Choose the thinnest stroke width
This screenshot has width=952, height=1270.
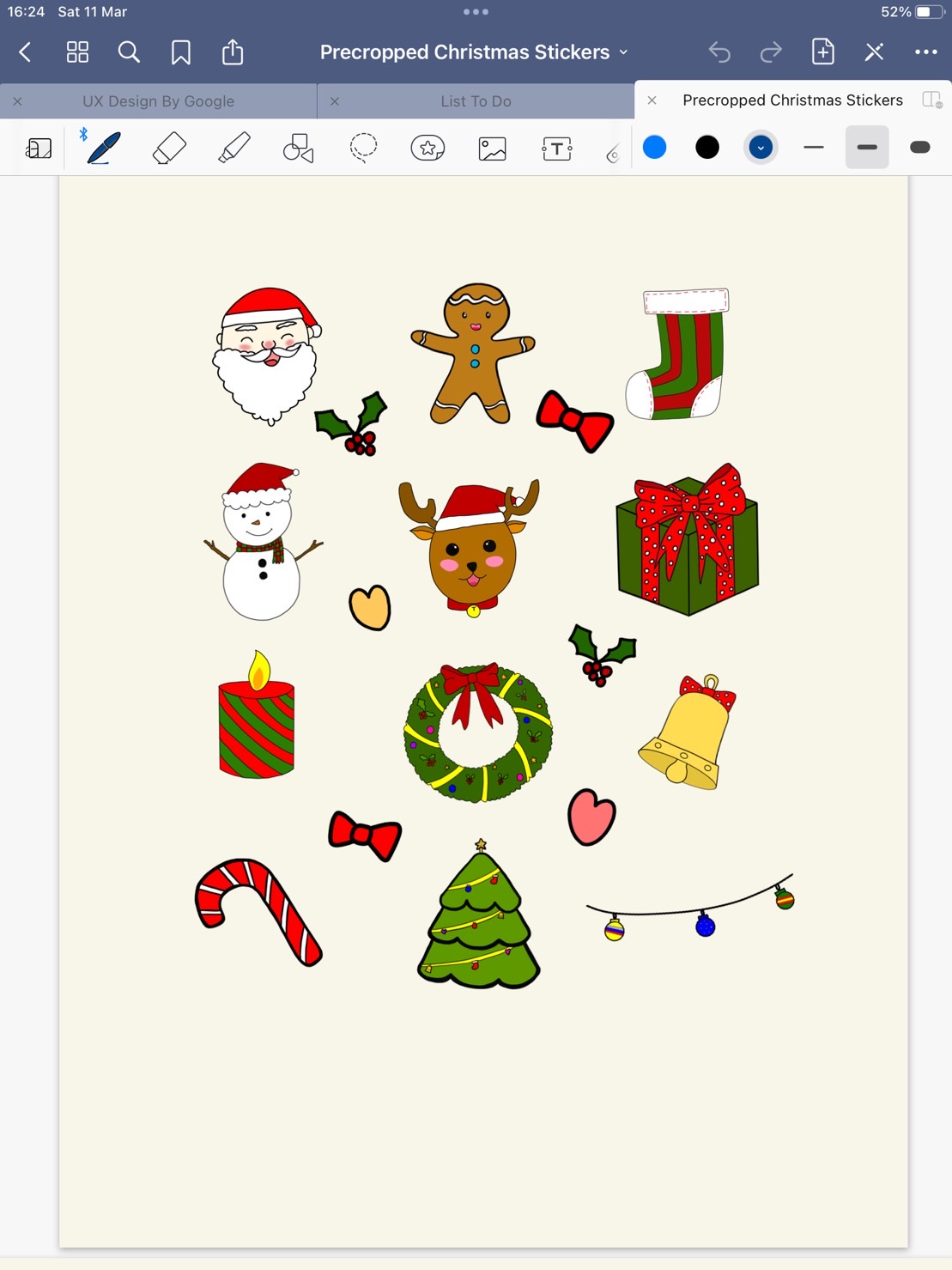point(814,148)
